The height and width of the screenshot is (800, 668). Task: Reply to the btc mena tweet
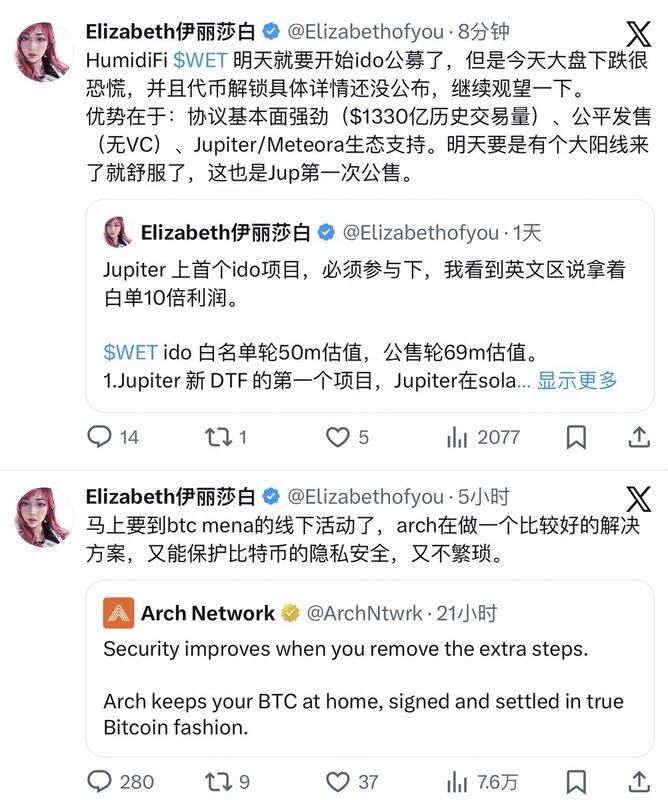(100, 781)
